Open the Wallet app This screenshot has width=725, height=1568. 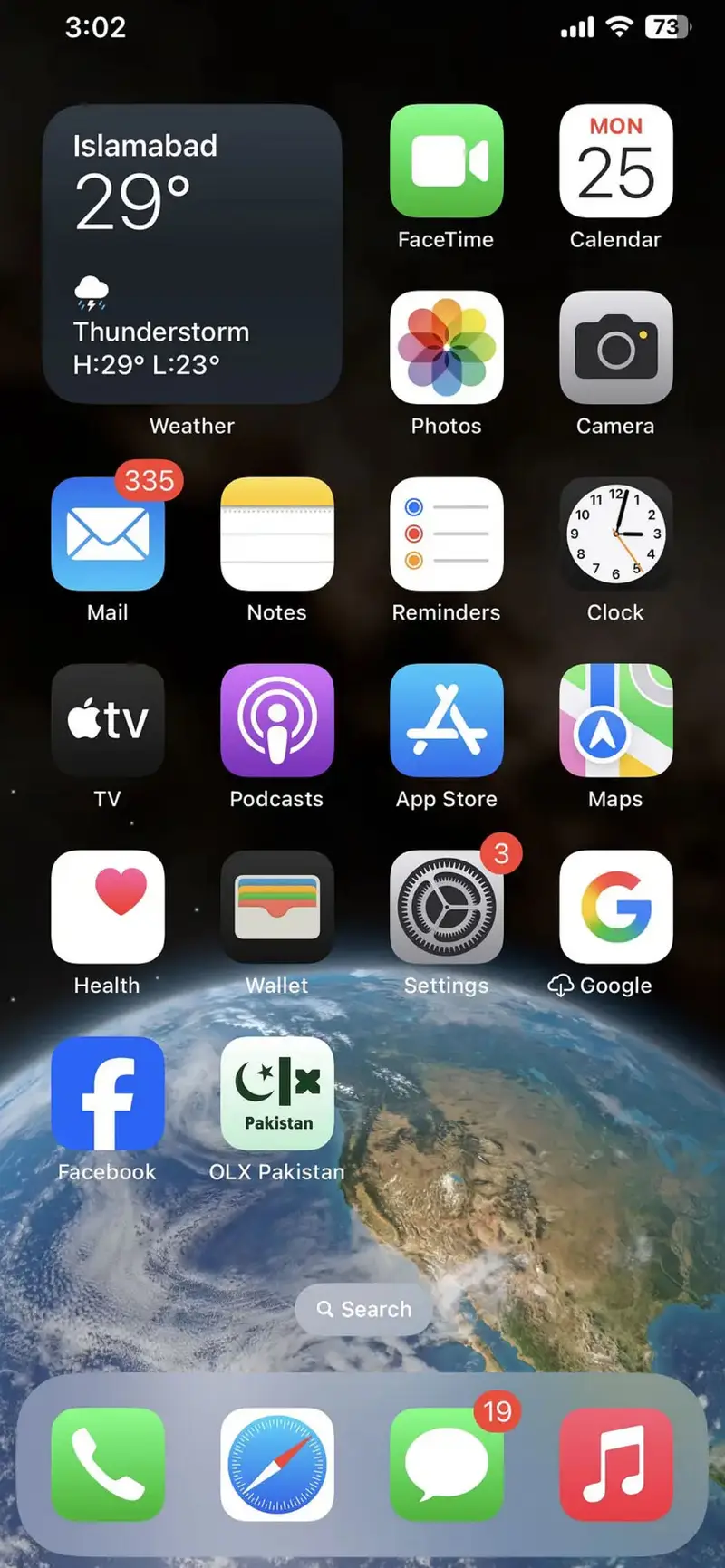(277, 908)
